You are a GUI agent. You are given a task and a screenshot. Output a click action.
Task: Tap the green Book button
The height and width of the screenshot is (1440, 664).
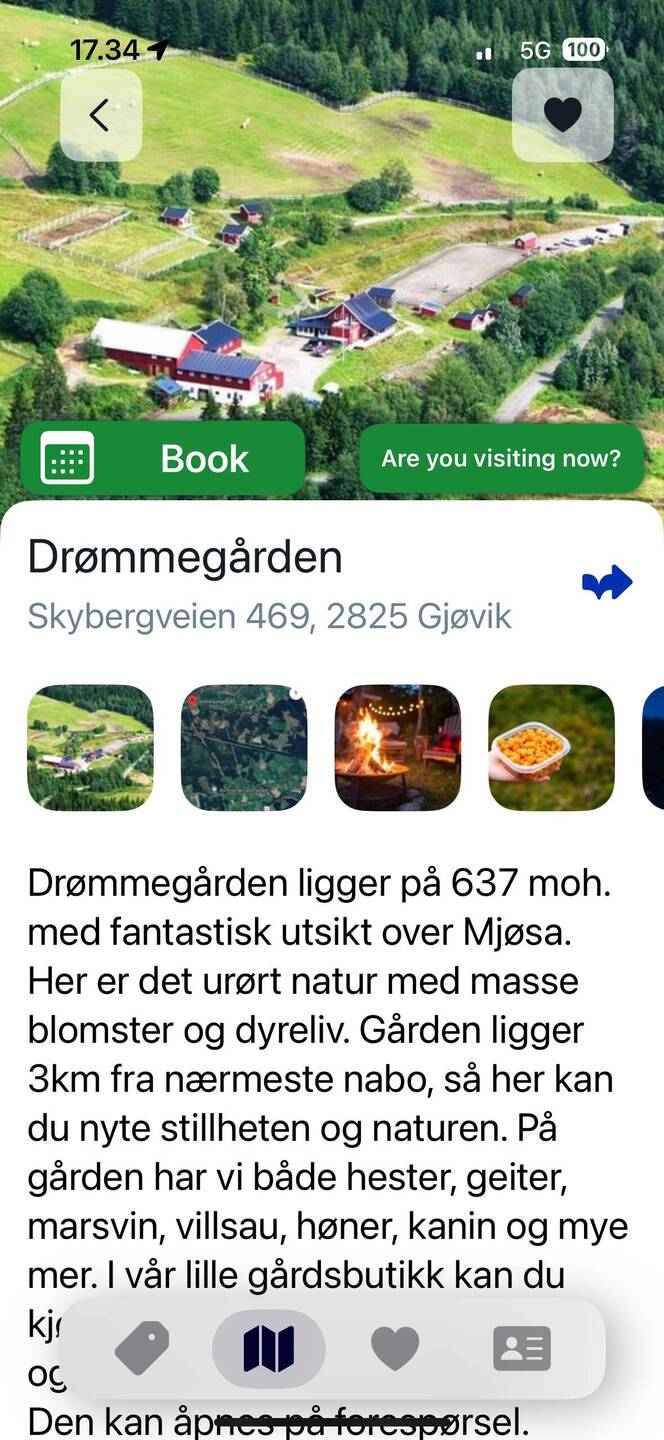coord(163,459)
